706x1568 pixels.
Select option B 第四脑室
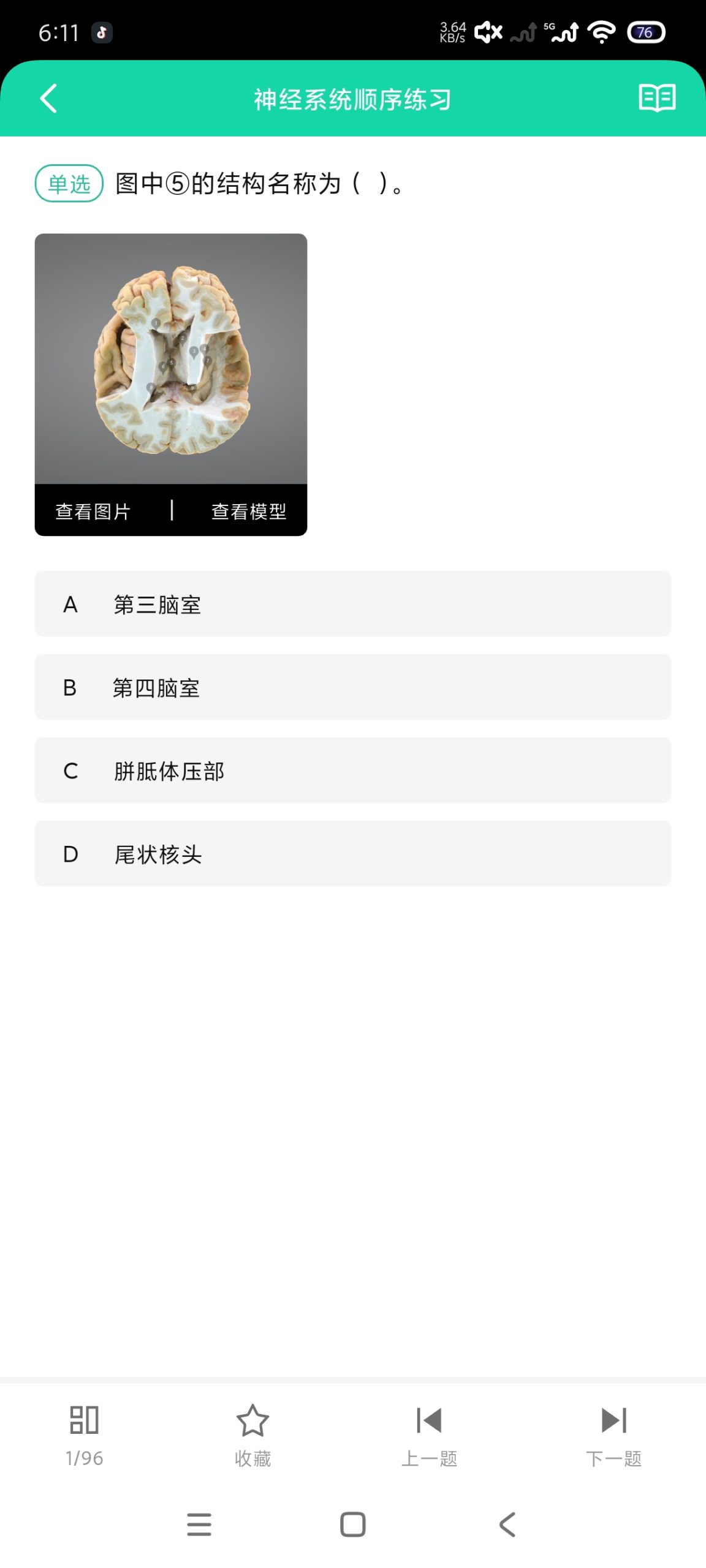pyautogui.click(x=352, y=687)
